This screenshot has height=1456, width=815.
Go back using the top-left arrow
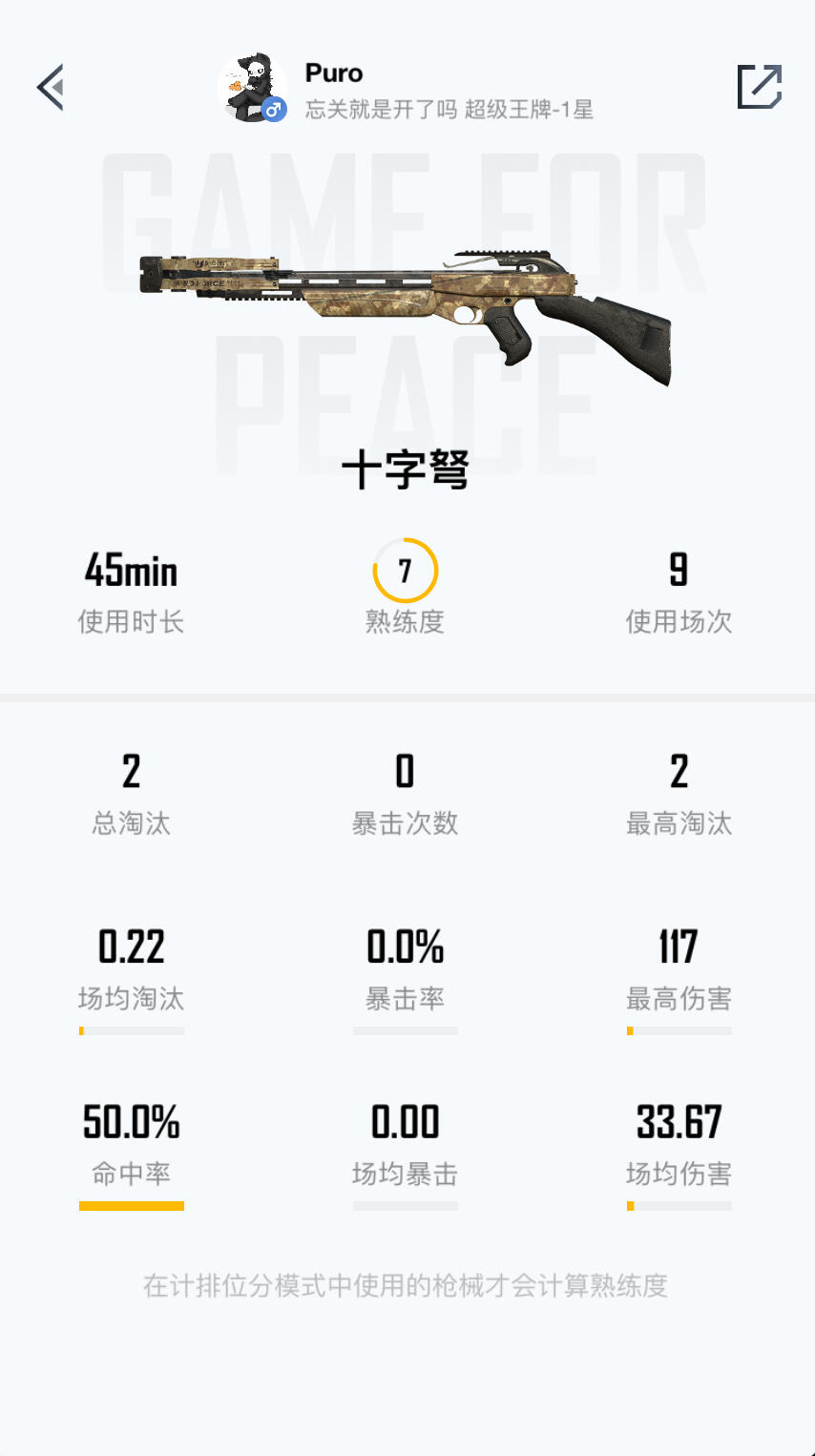tap(51, 88)
